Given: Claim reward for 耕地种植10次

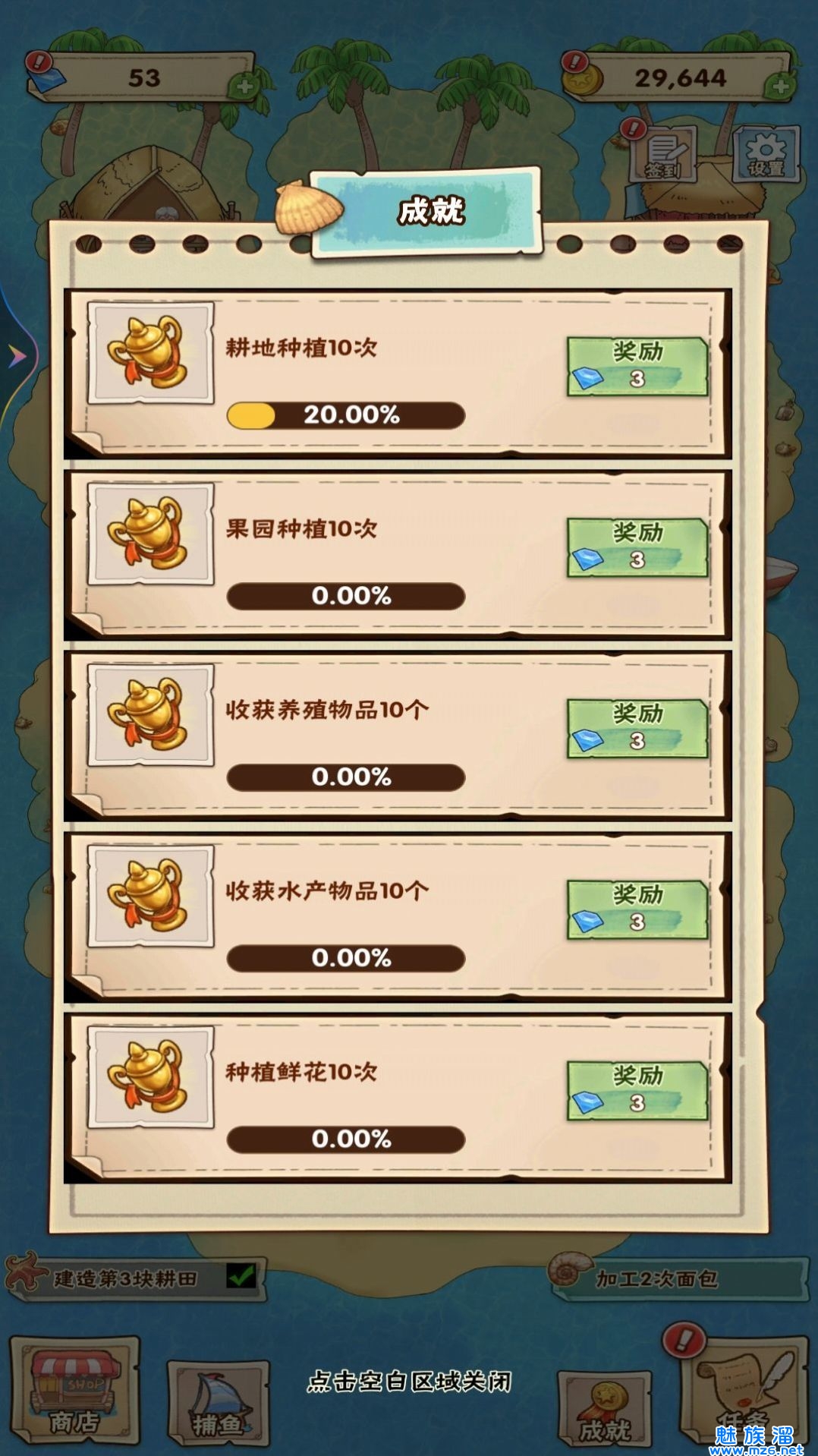Looking at the screenshot, I should pyautogui.click(x=637, y=367).
